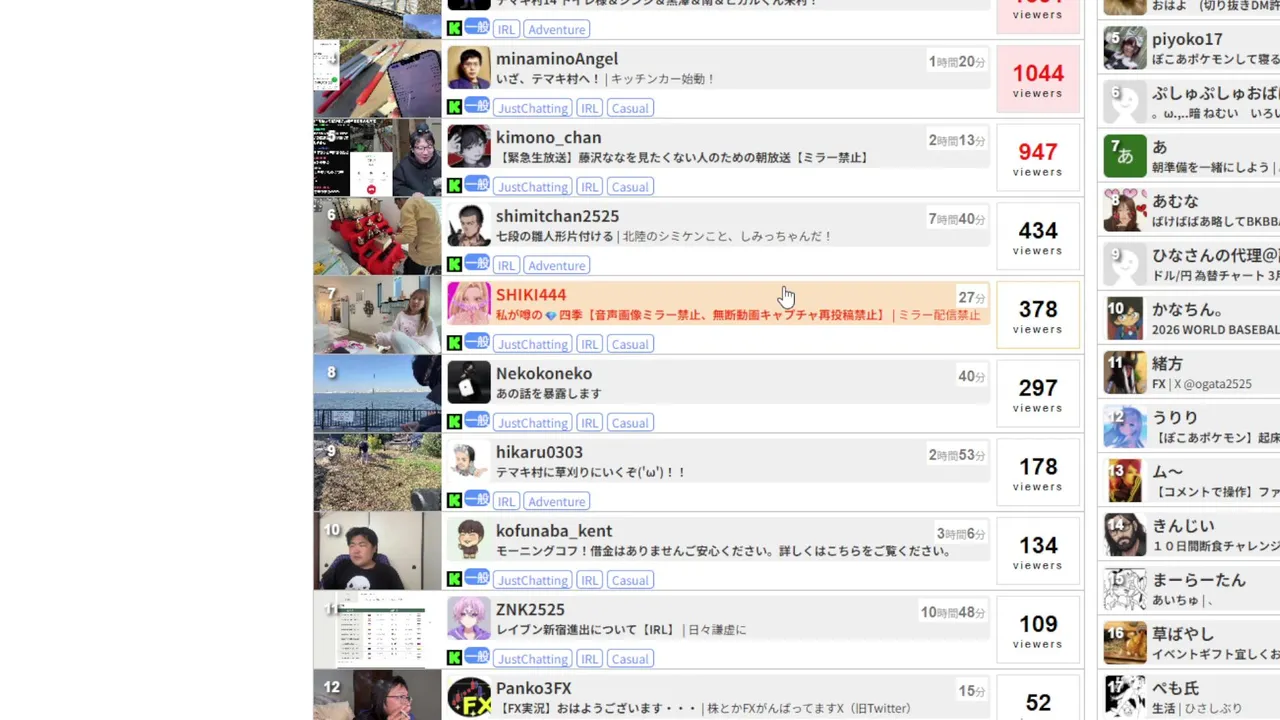Screen dimensions: 1280x720
Task: Open Nekokoneko's stream
Action: 544,374
